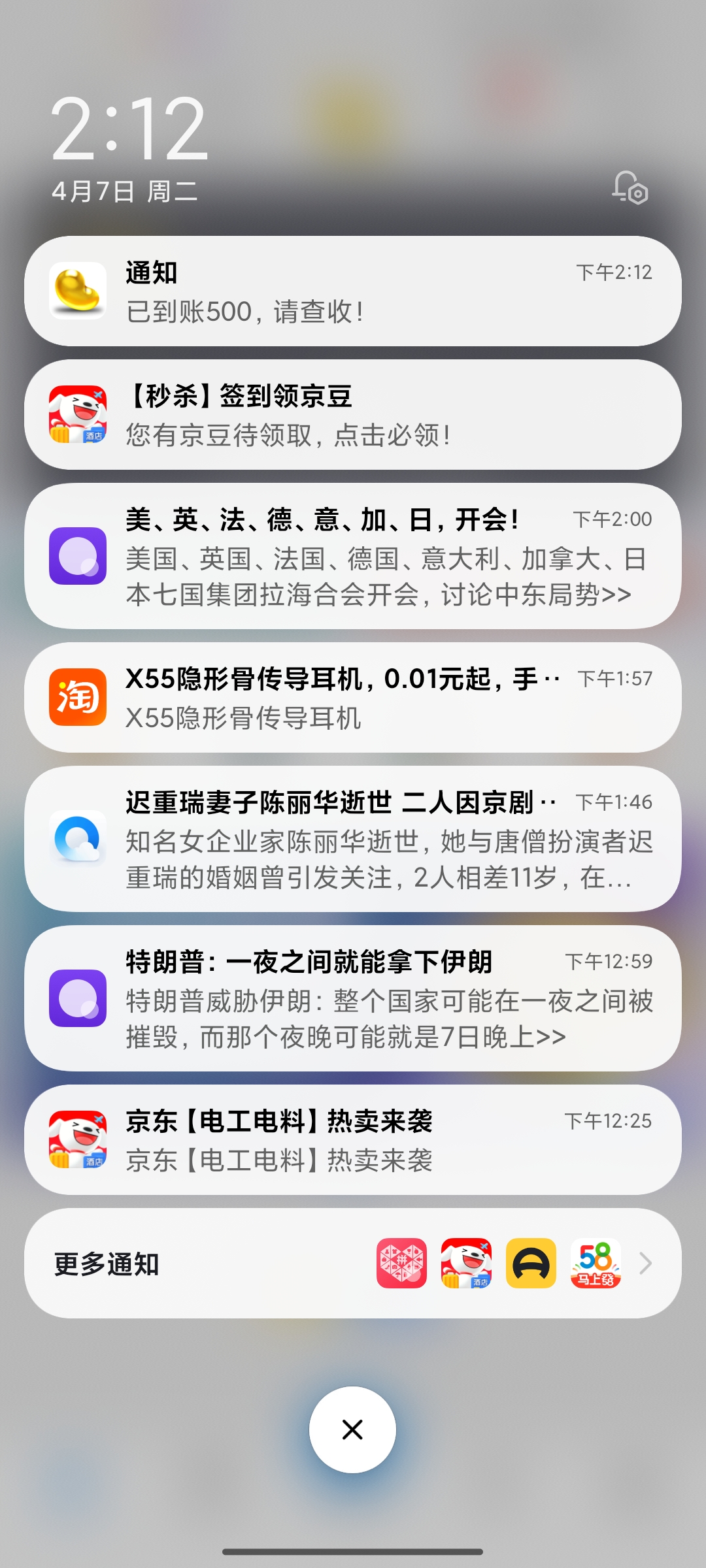Expand 更多通知 to show more notifications

coord(353,1264)
